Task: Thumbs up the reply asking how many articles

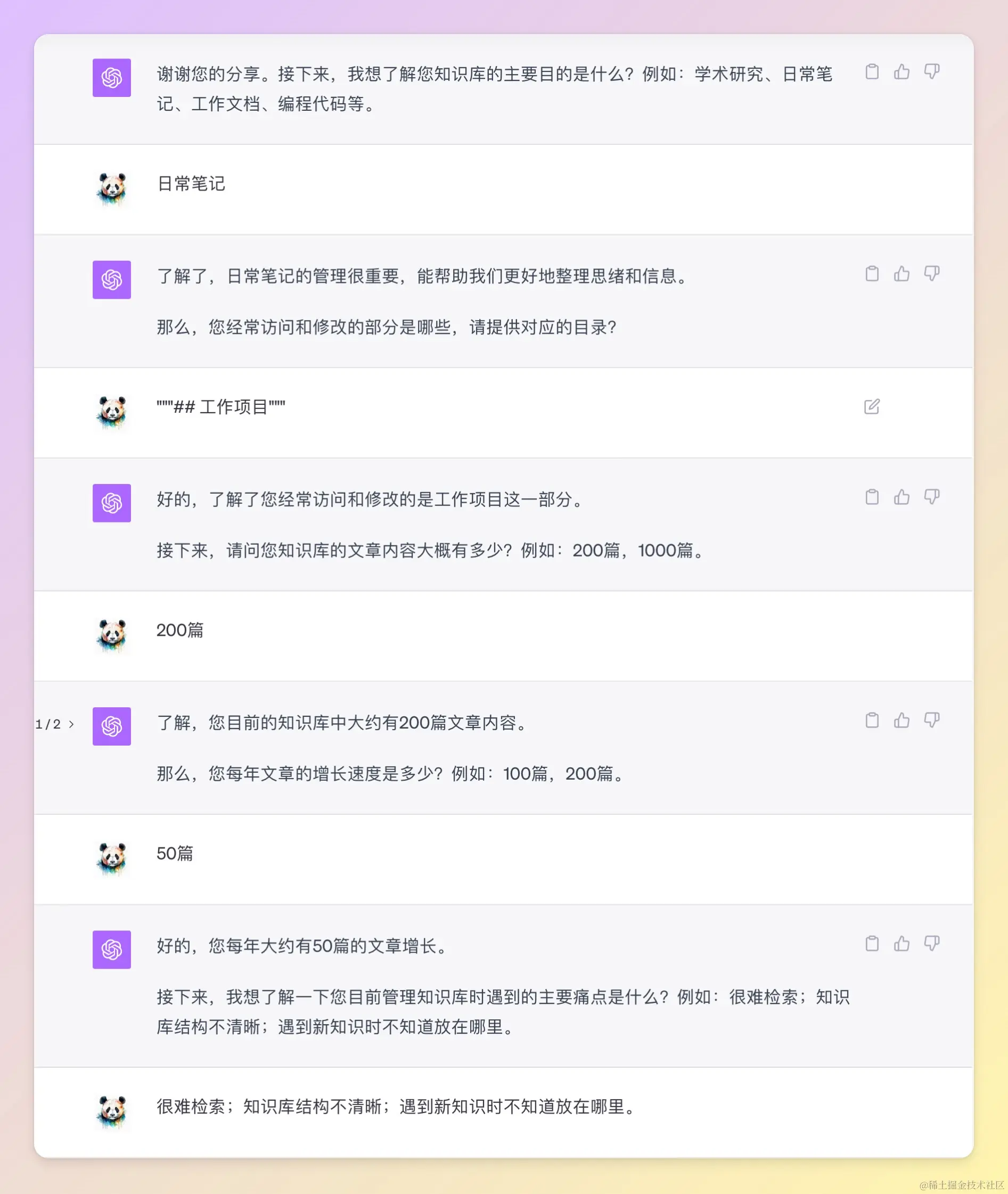Action: (x=902, y=497)
